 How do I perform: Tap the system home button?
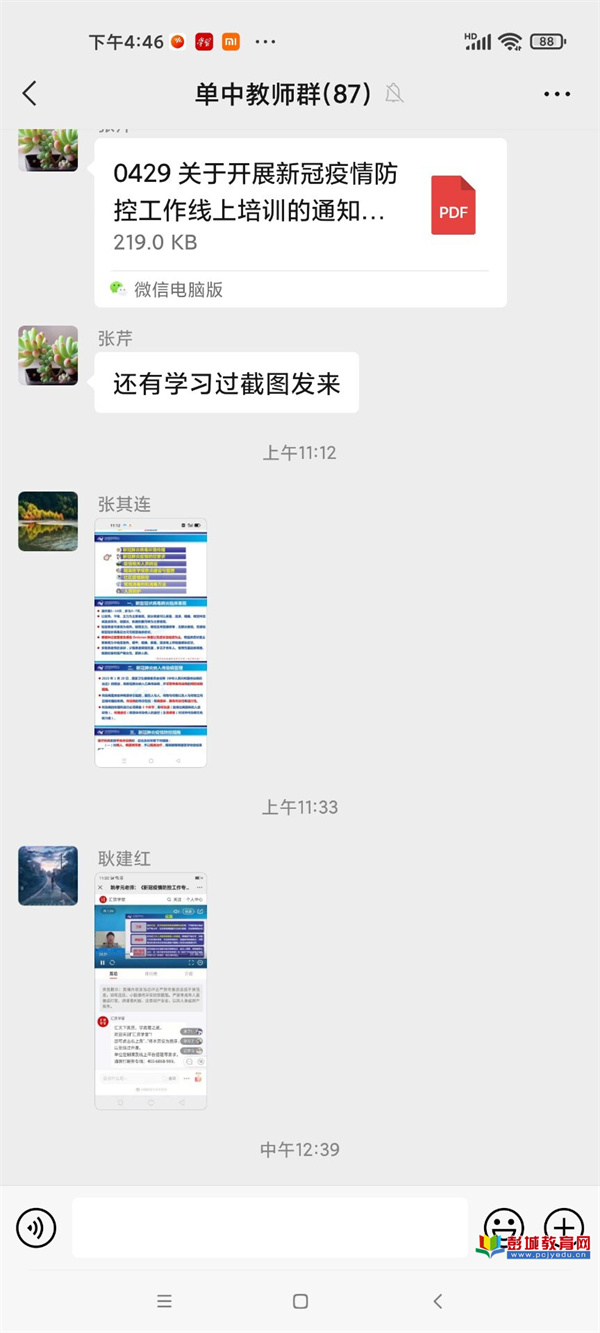click(x=300, y=1301)
